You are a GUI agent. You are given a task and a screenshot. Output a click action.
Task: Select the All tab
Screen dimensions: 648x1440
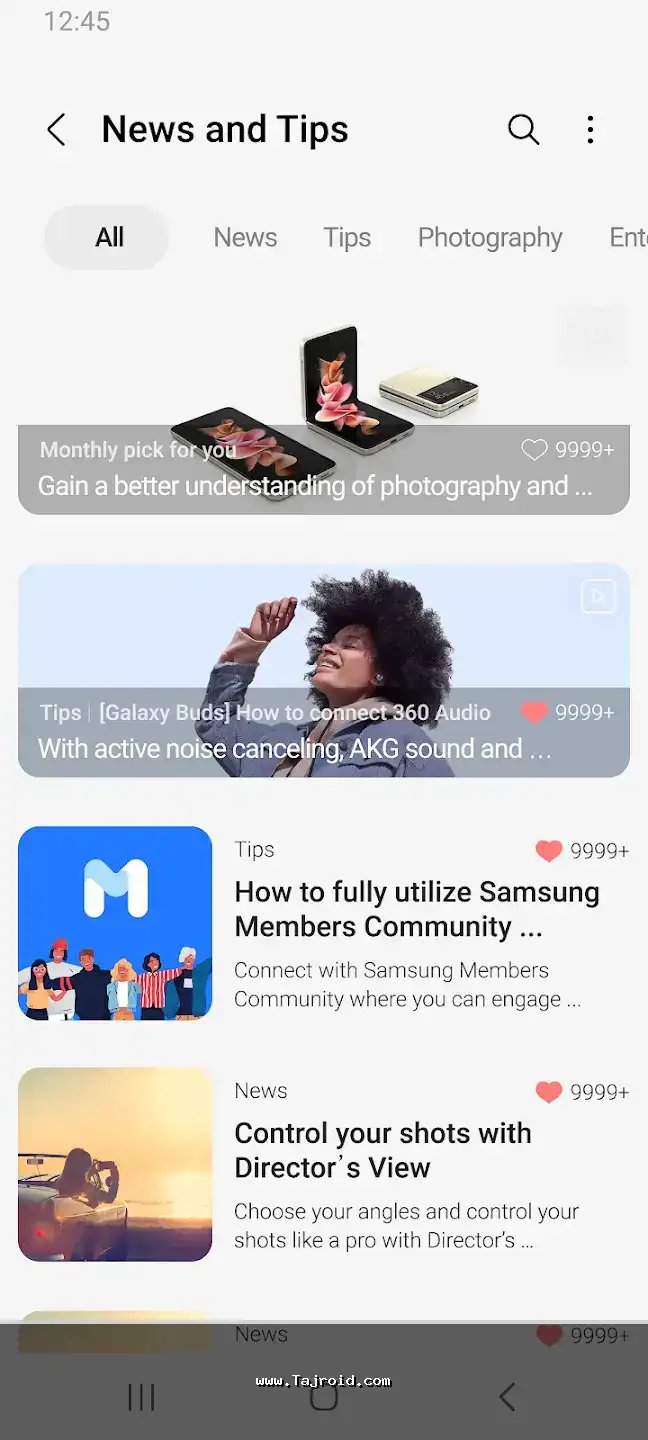[x=109, y=238]
